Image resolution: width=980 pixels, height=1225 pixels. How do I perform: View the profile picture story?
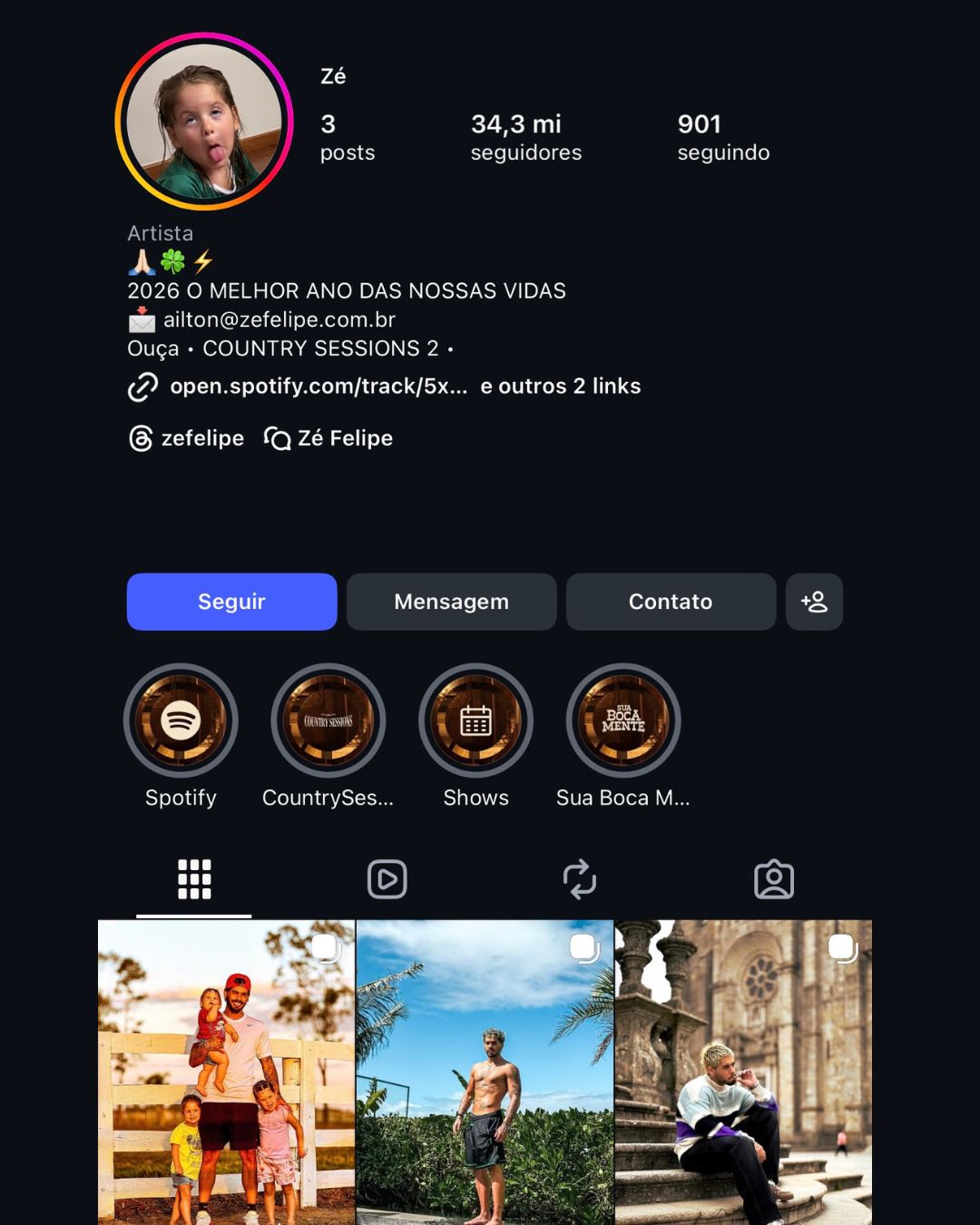[204, 122]
